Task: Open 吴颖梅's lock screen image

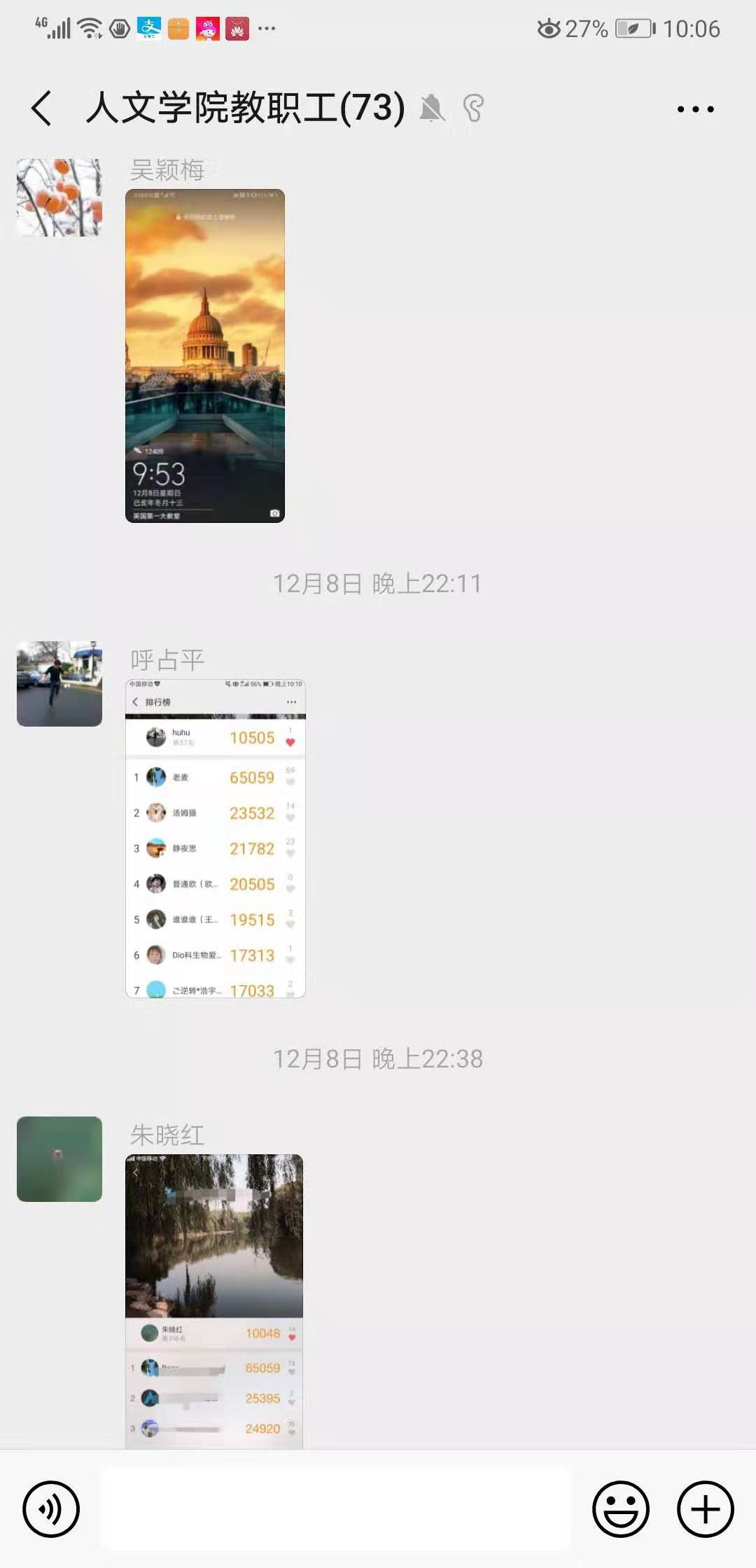Action: click(205, 356)
